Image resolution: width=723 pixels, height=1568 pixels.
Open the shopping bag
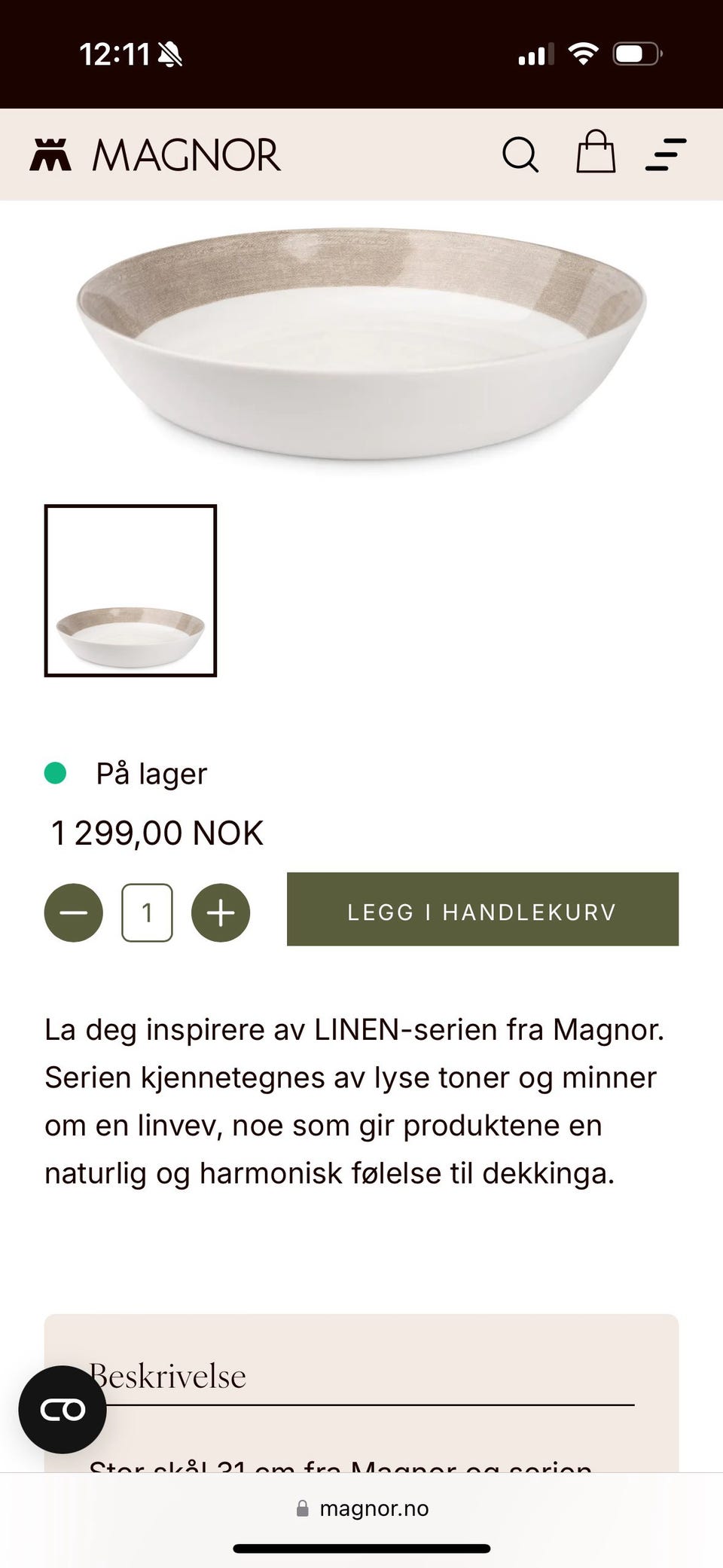click(596, 152)
